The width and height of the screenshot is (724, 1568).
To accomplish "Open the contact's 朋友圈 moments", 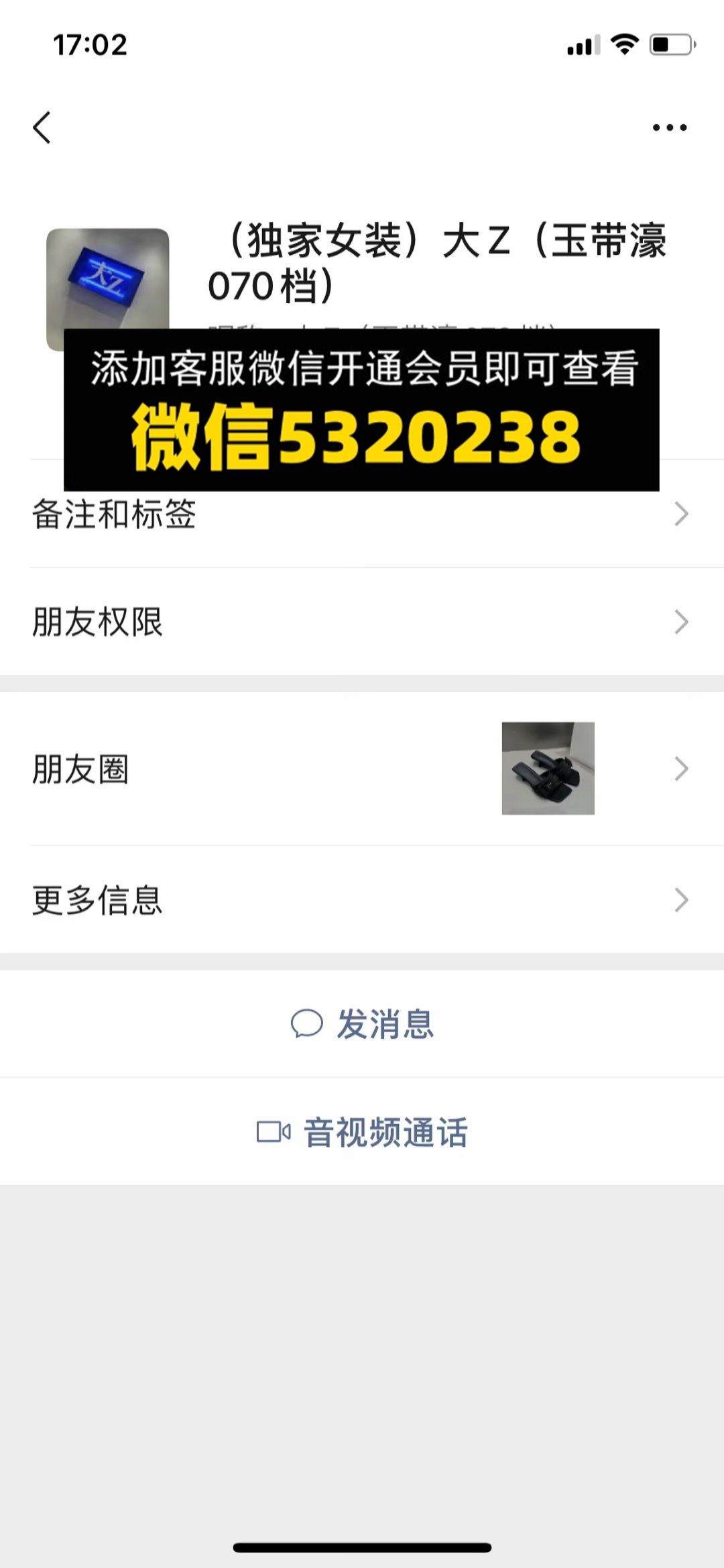I will pyautogui.click(x=362, y=769).
